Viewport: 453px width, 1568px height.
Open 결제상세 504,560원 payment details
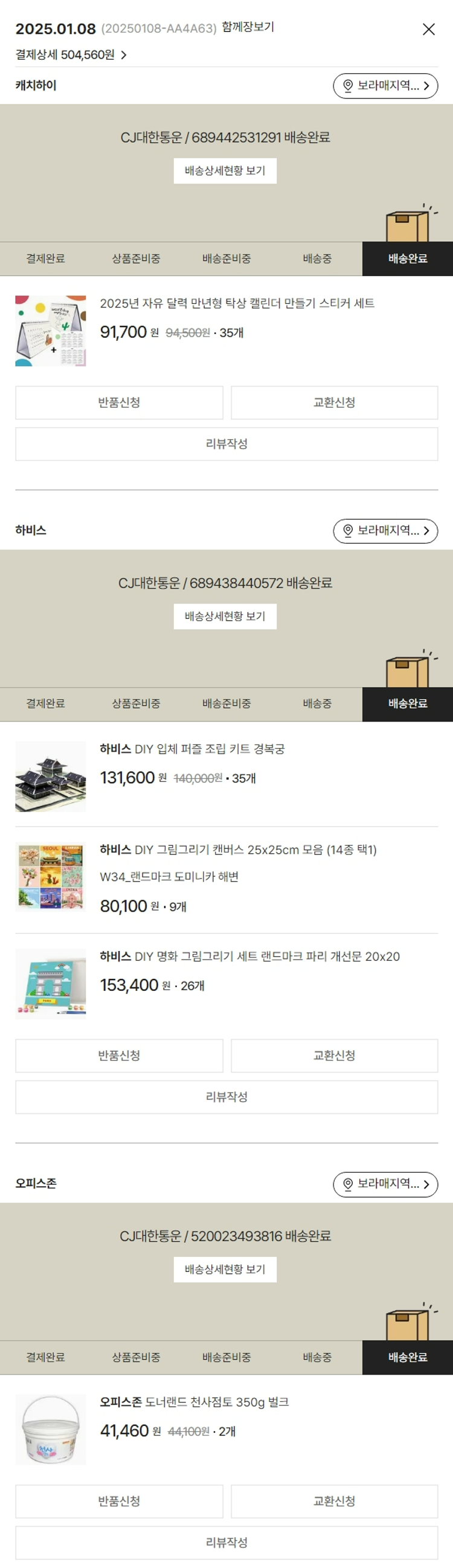pos(71,55)
